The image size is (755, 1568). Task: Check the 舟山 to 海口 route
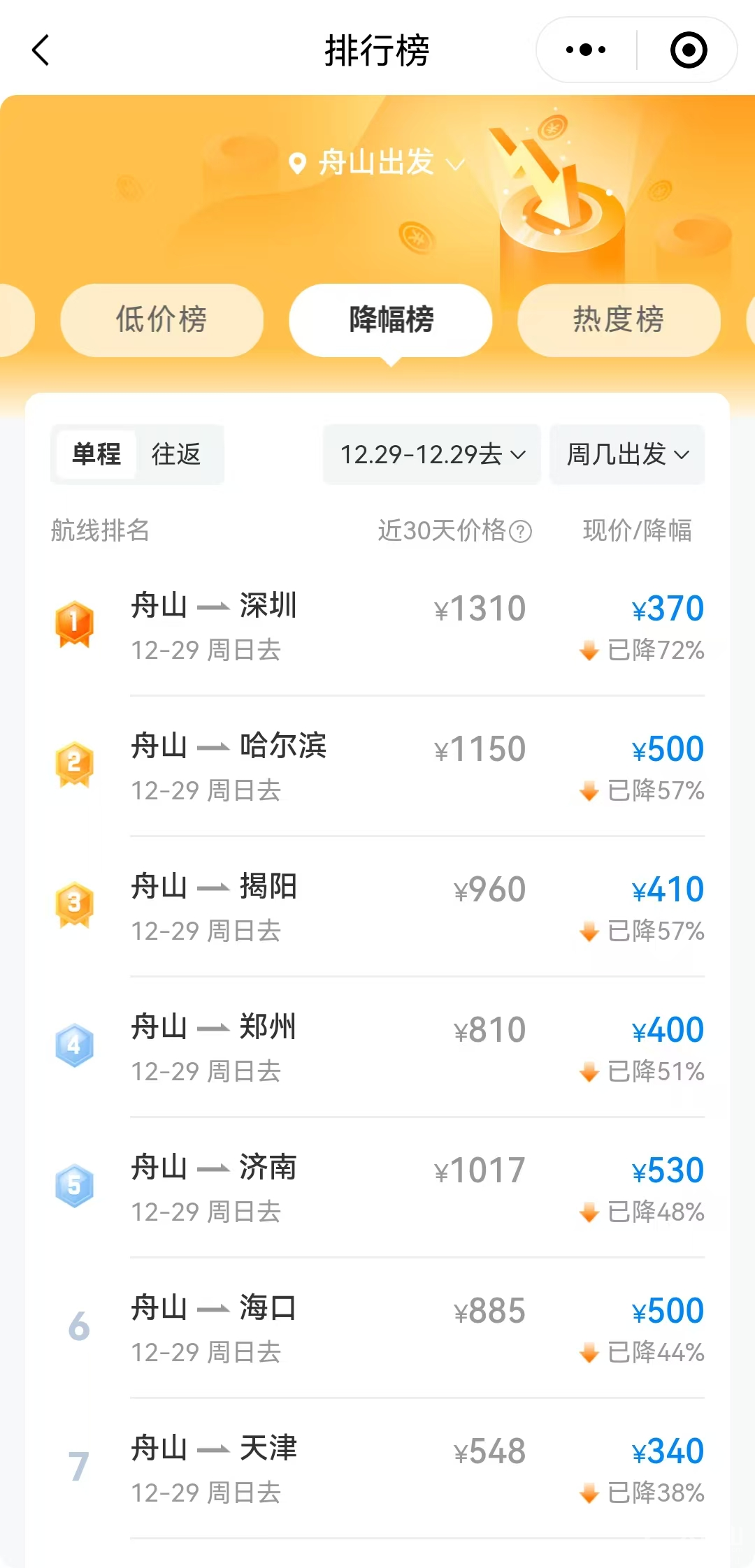pyautogui.click(x=377, y=1328)
